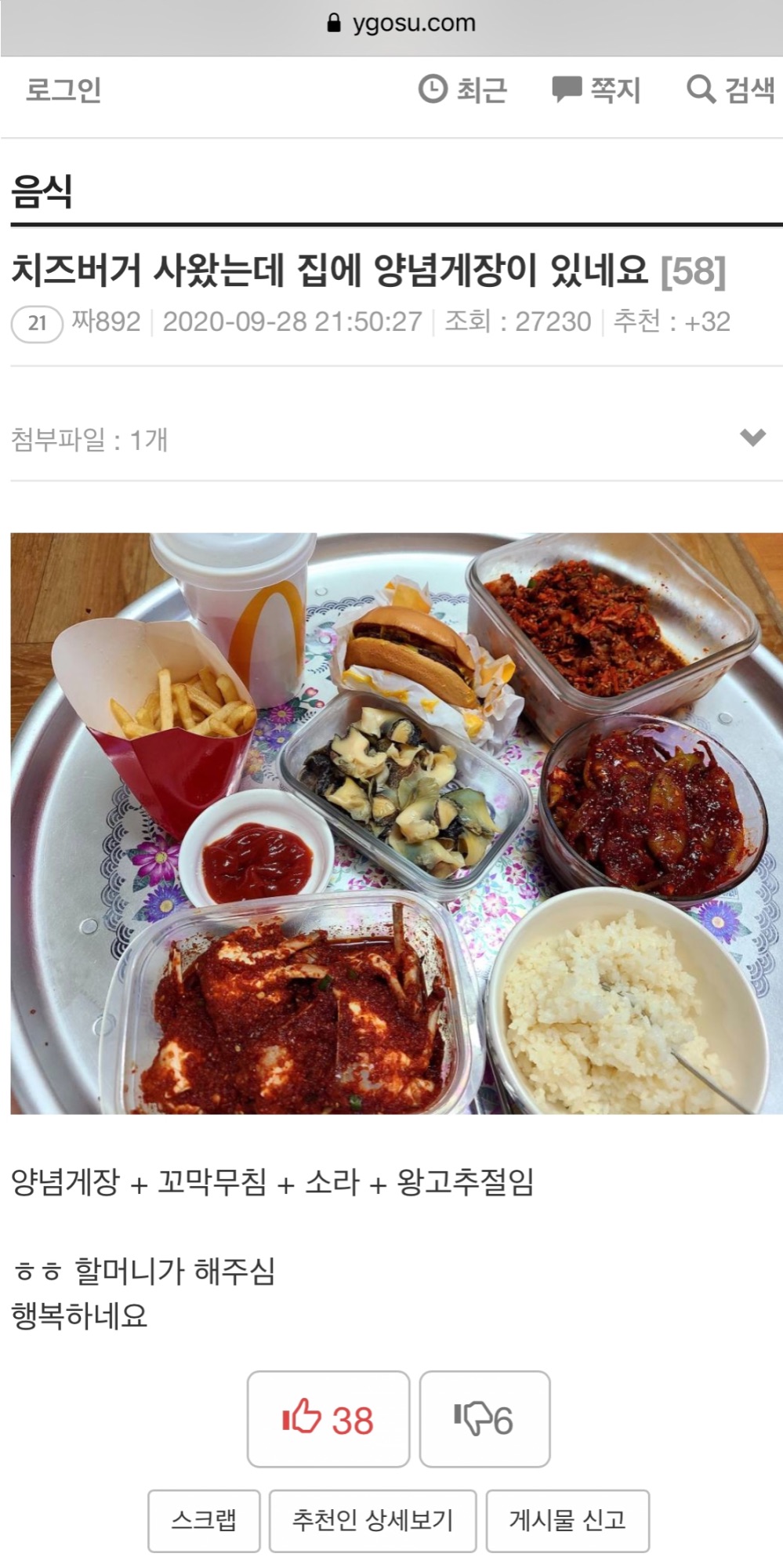Open author 짜892's profile
This screenshot has width=783, height=1568.
click(106, 321)
